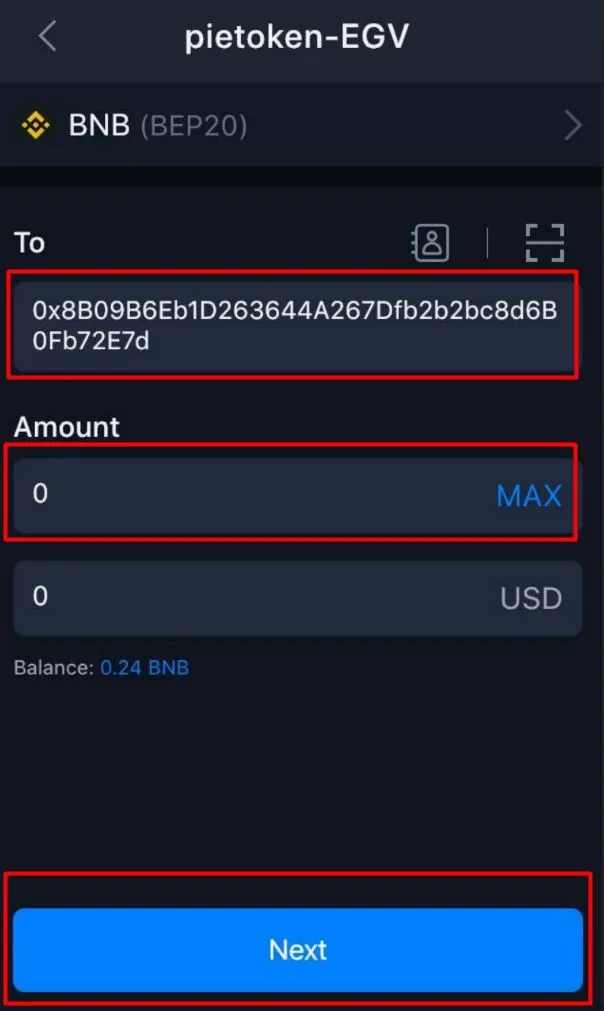Open the BNB (BEP20) network selector

tap(300, 125)
